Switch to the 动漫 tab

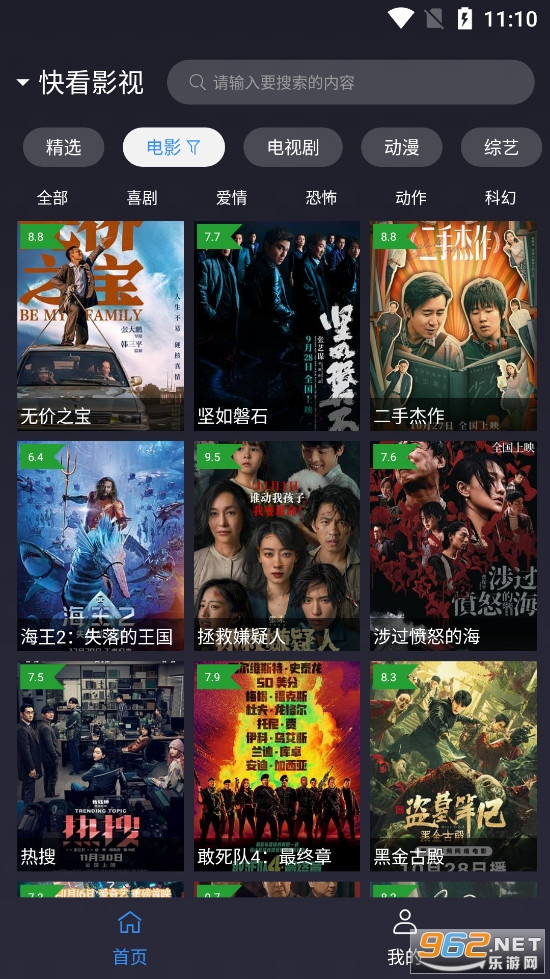401,147
